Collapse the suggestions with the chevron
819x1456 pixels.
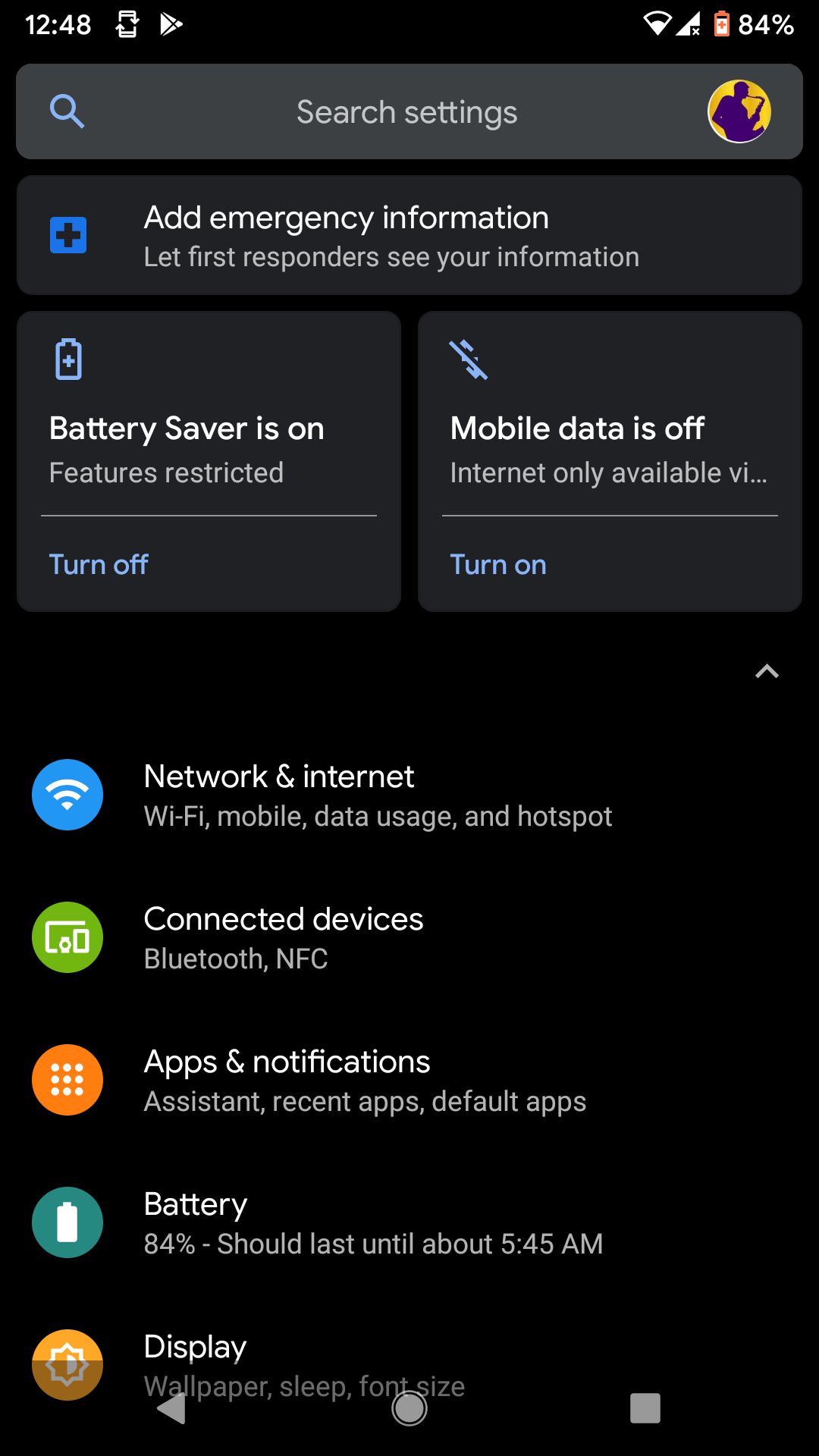(x=767, y=671)
